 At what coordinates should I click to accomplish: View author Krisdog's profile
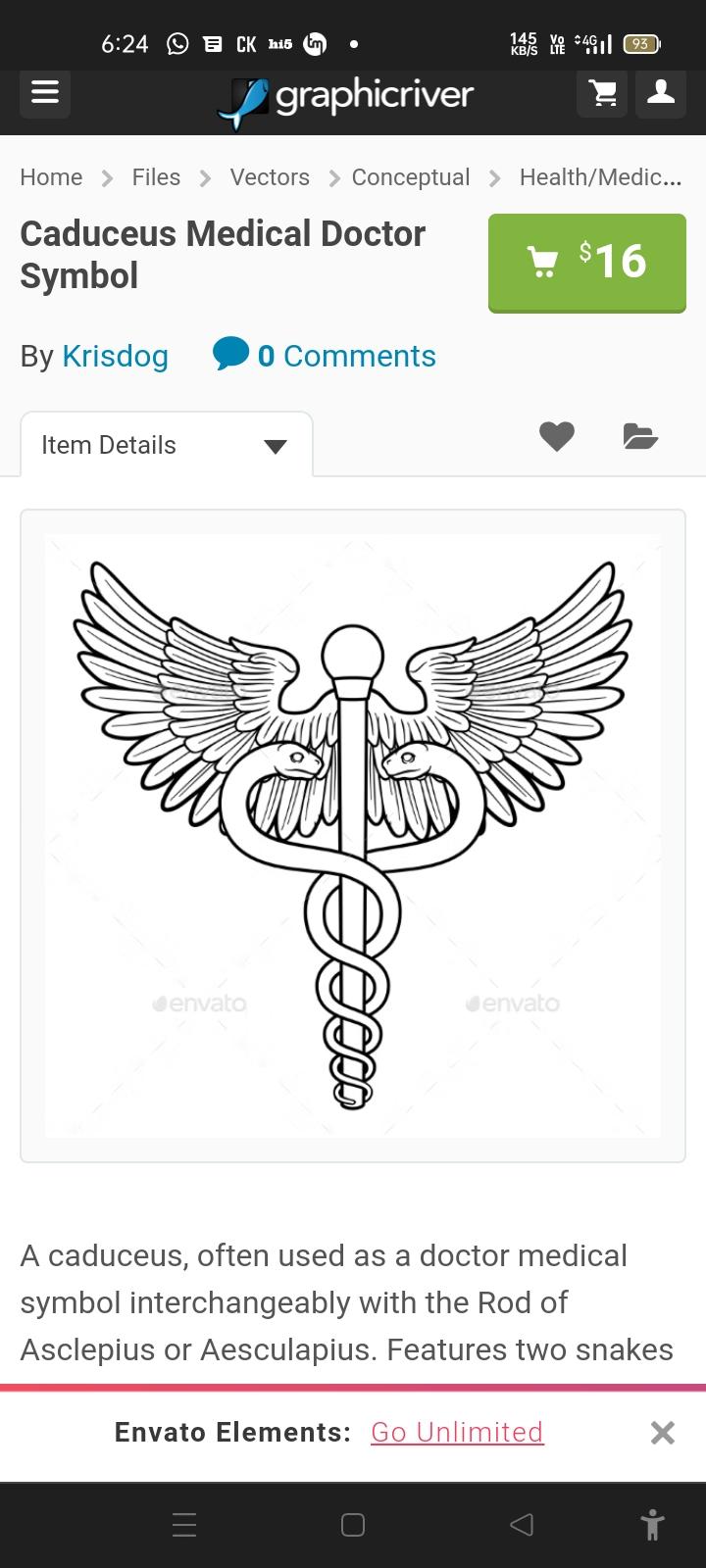(x=115, y=356)
